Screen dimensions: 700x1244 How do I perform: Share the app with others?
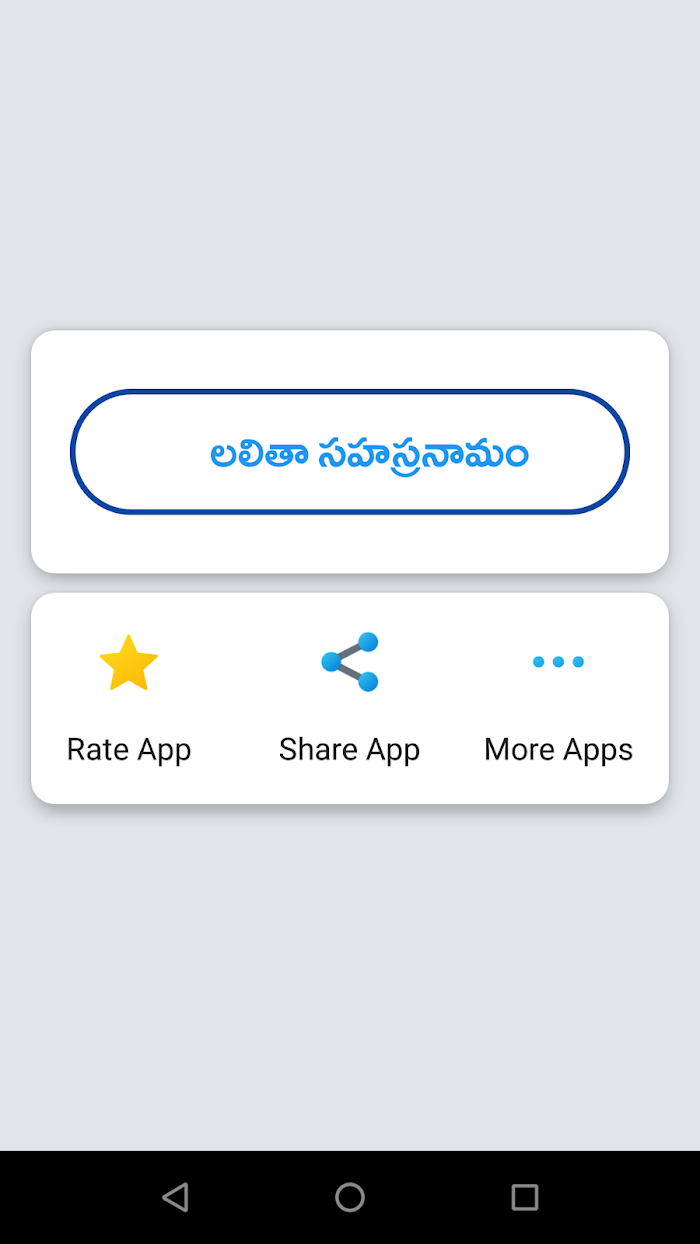349,697
